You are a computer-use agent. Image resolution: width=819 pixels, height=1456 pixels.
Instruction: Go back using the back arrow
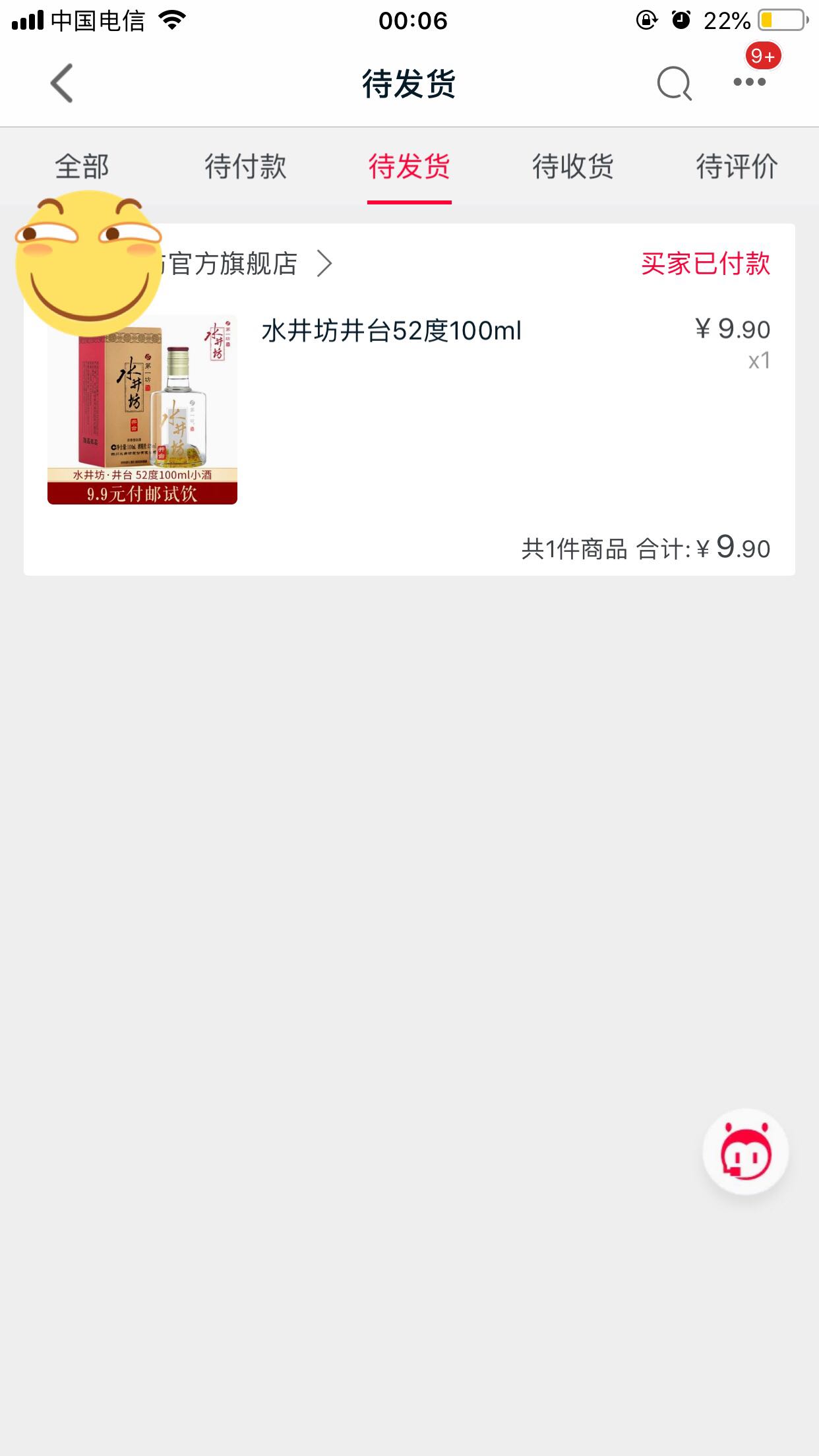[x=61, y=84]
